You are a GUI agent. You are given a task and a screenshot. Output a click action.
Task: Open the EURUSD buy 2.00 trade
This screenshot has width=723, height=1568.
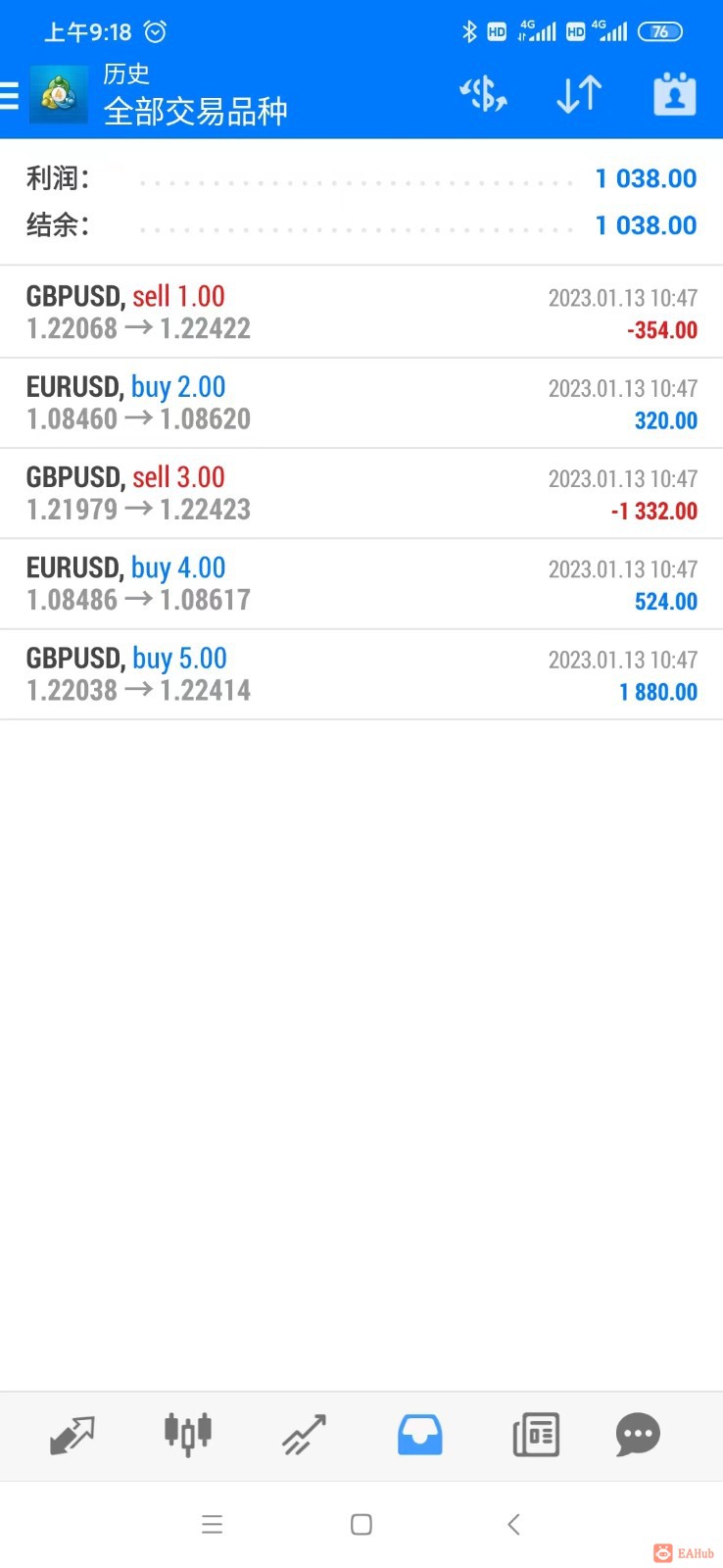pyautogui.click(x=361, y=403)
